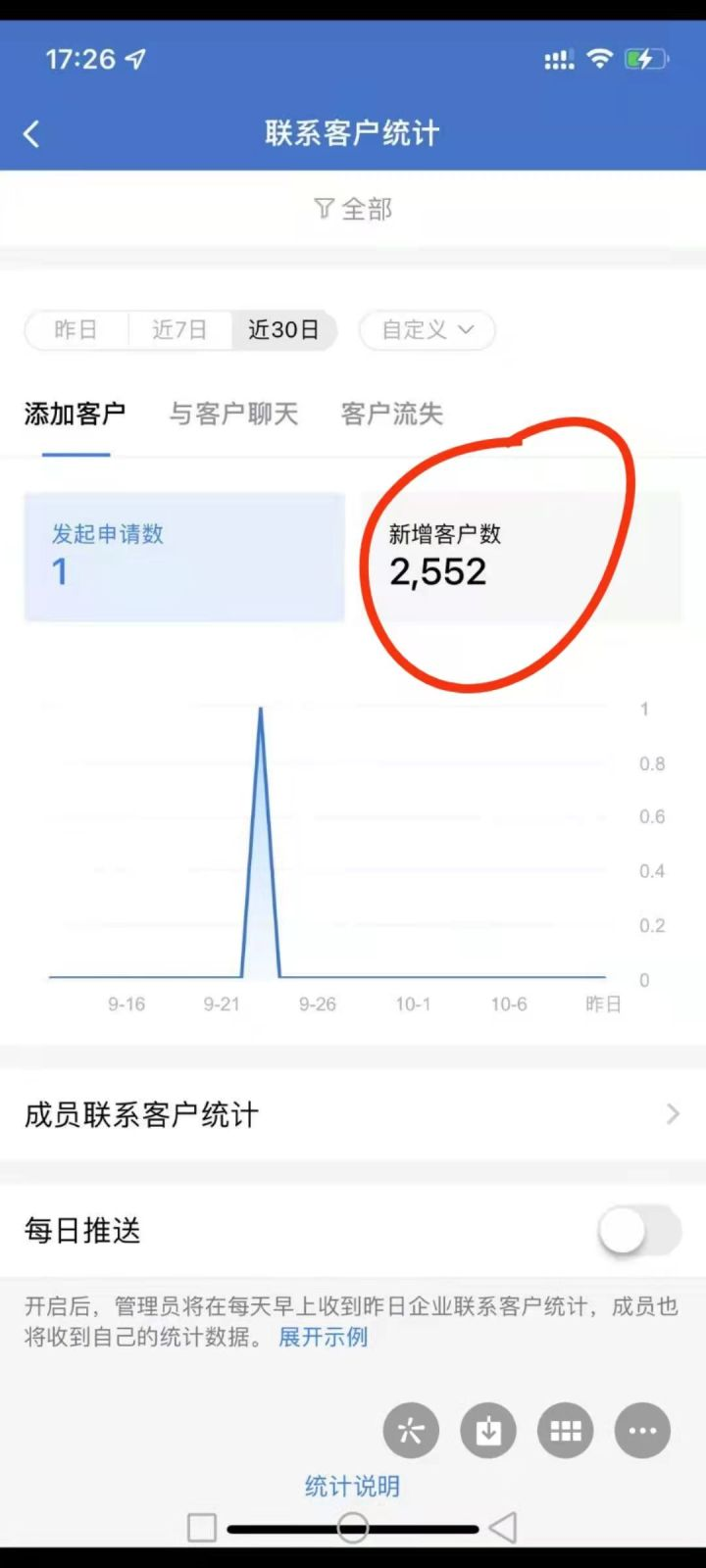Select the 昨日 date range
Image resolution: width=706 pixels, height=1568 pixels.
[x=76, y=330]
